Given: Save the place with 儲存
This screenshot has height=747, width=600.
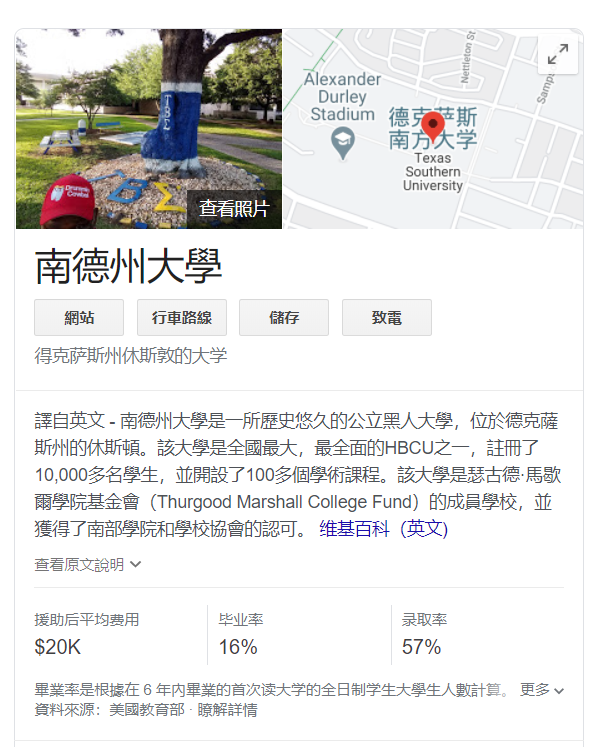Looking at the screenshot, I should (x=284, y=317).
